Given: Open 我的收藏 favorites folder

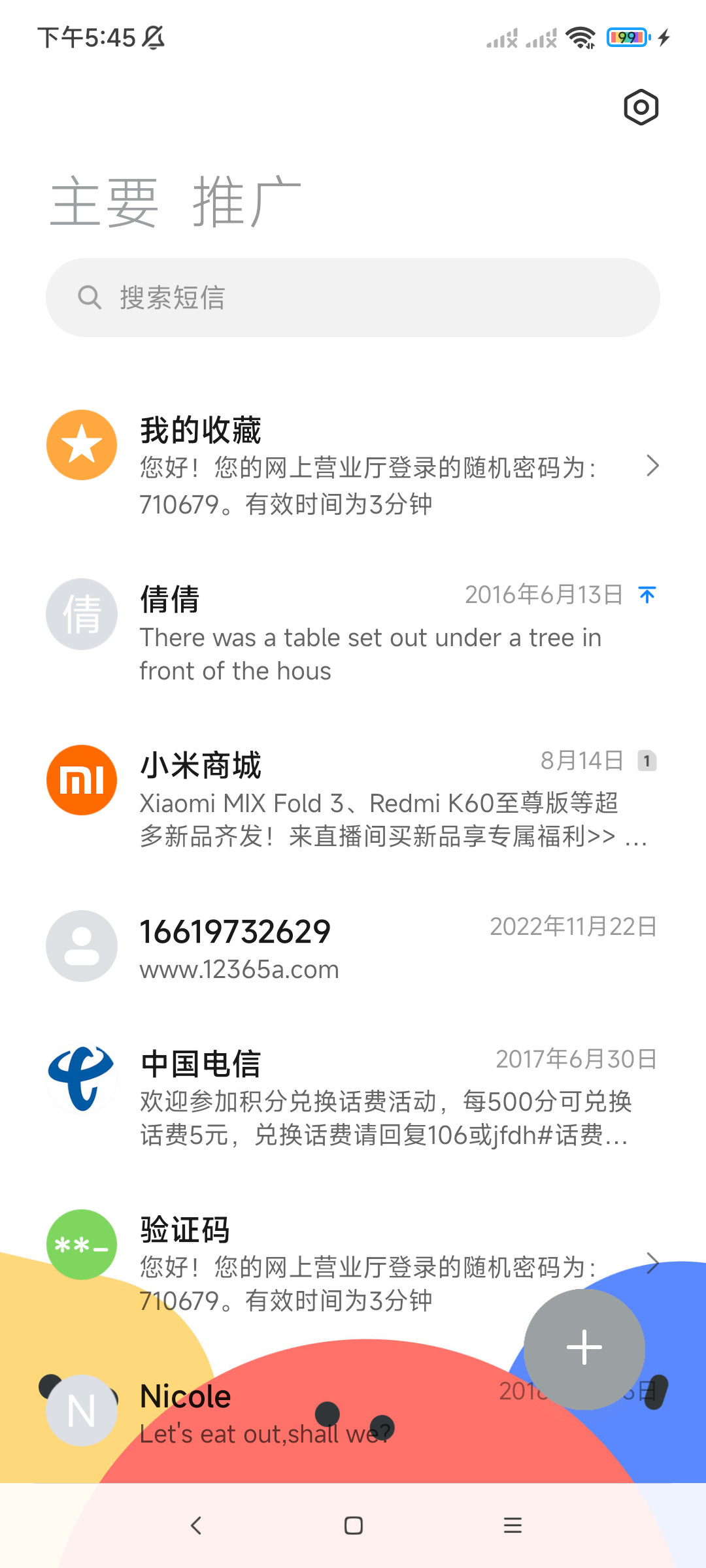Looking at the screenshot, I should point(353,465).
